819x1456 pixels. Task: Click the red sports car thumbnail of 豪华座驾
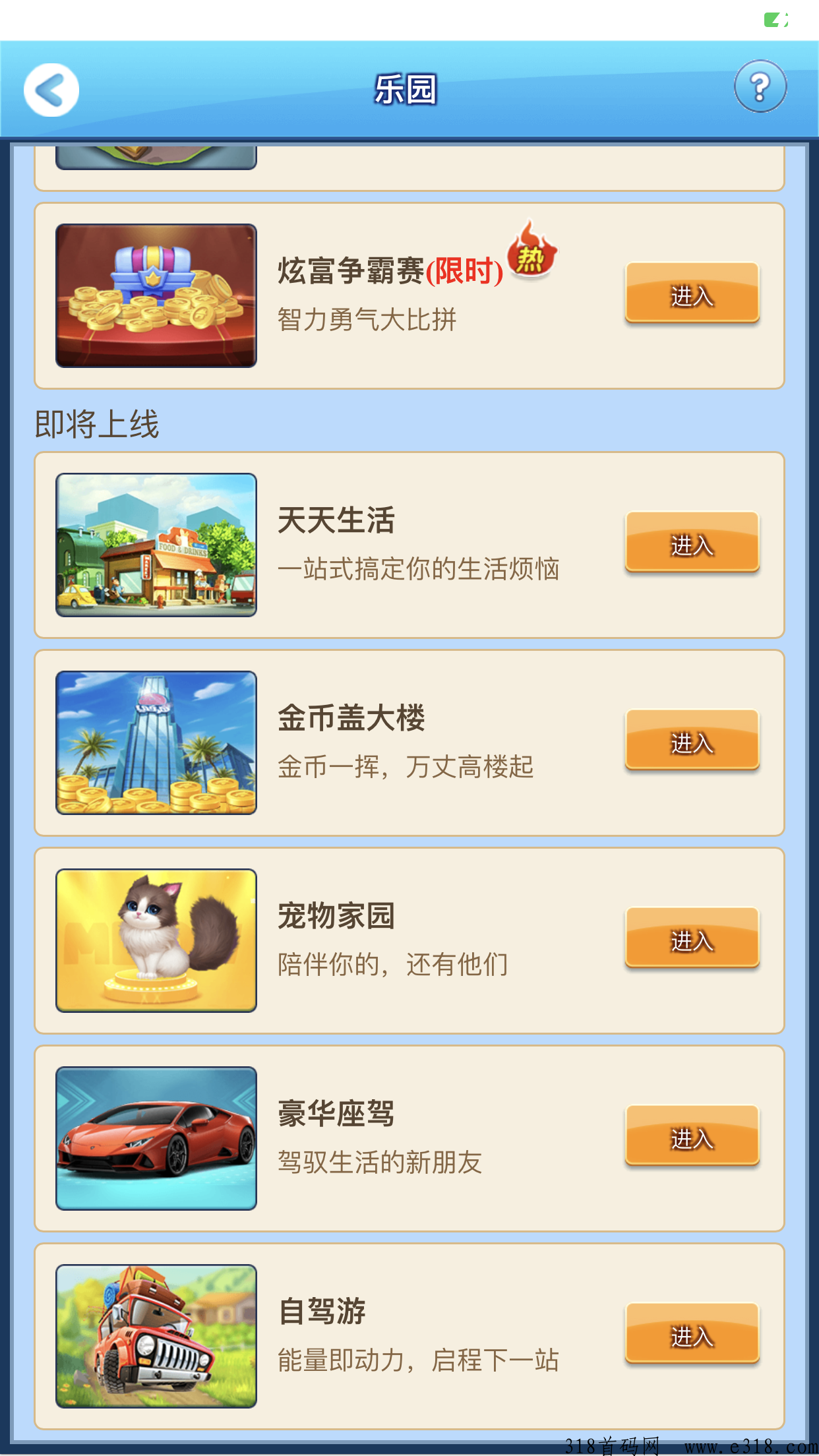coord(155,1136)
